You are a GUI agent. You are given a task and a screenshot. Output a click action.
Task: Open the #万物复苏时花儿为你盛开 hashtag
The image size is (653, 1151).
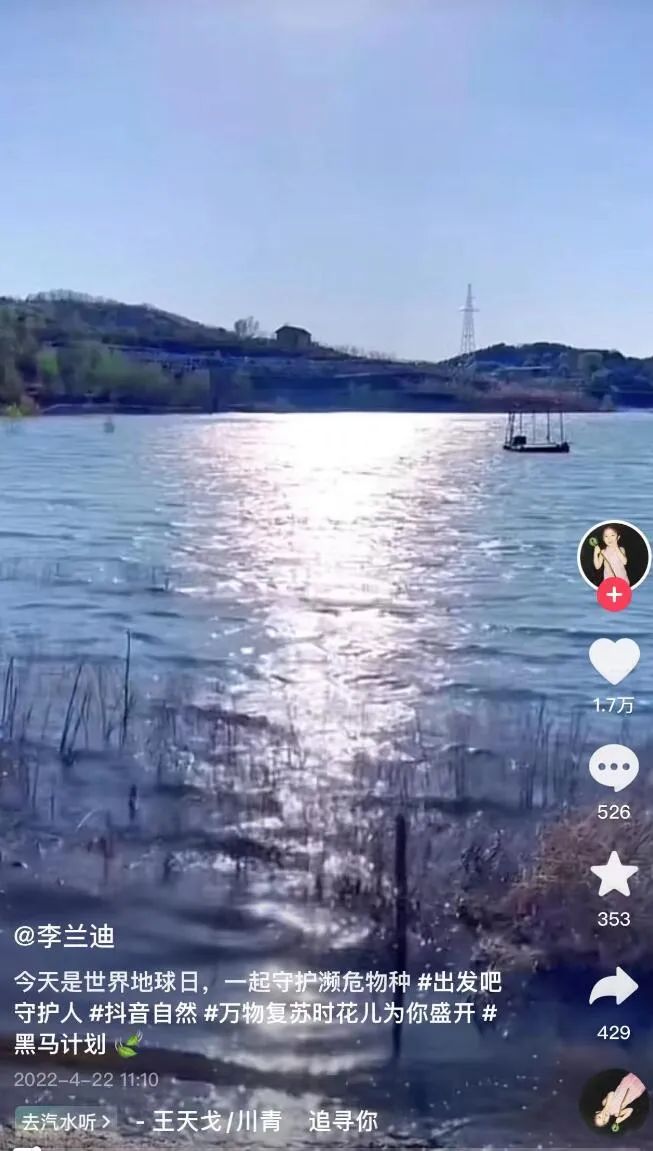[338, 1012]
